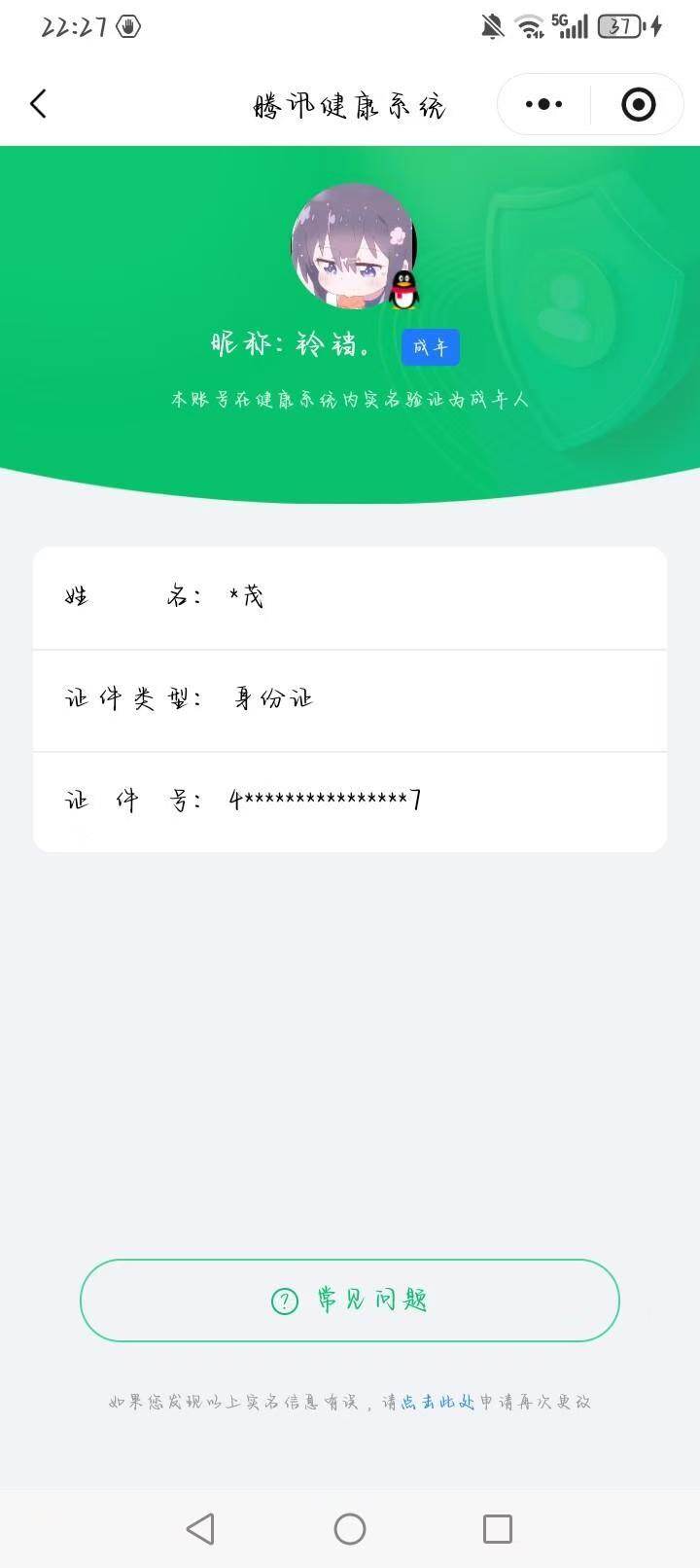Viewport: 700px width, 1568px height.
Task: Tap the Android recent apps square button
Action: click(x=497, y=1528)
